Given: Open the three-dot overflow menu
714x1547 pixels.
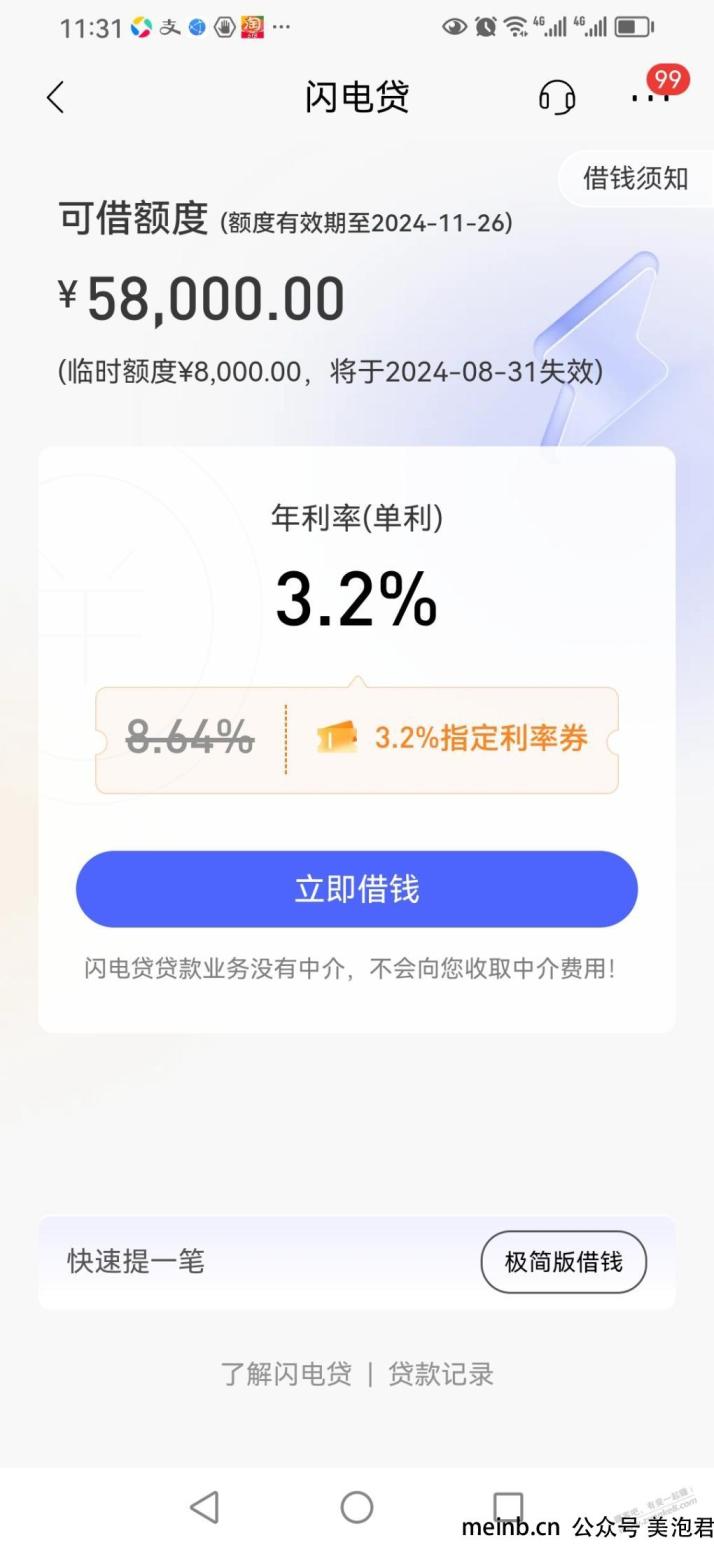Looking at the screenshot, I should 650,97.
